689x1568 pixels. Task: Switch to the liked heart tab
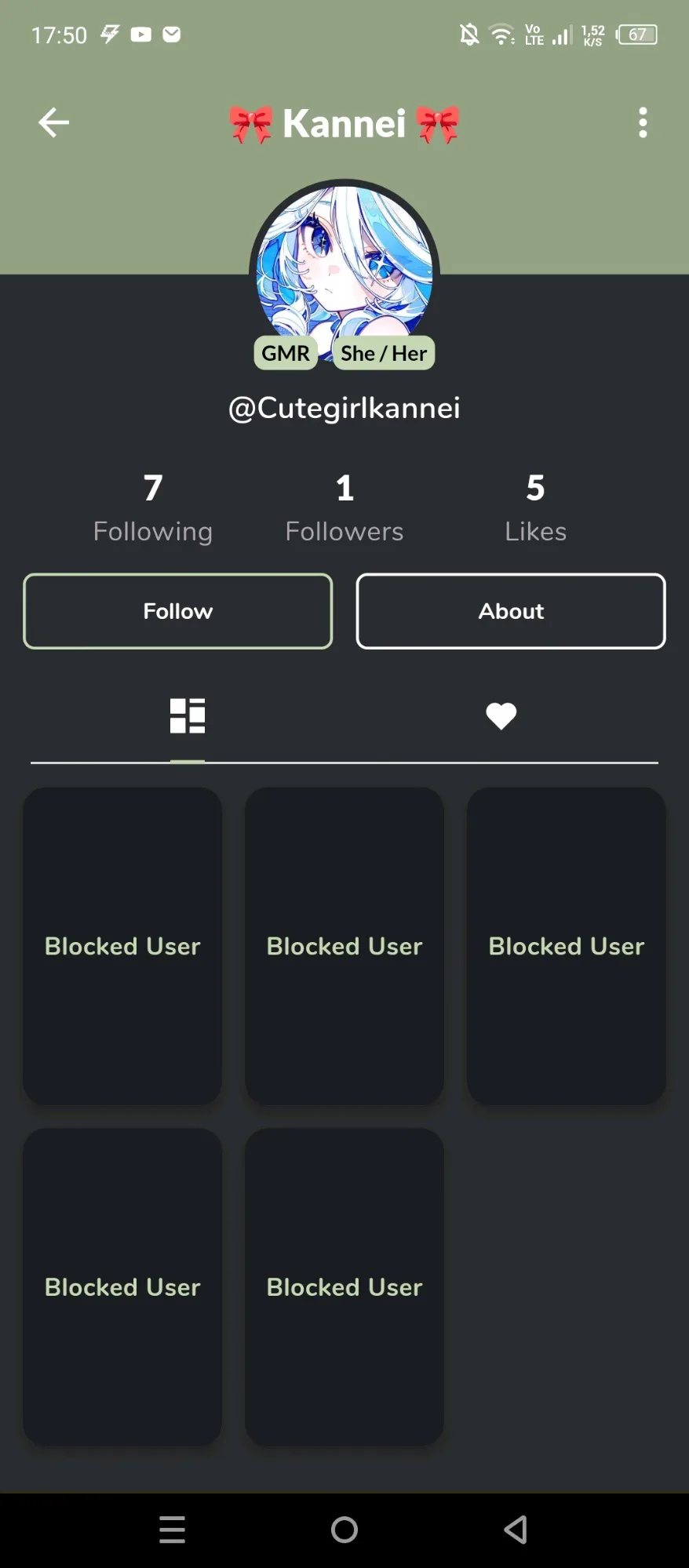501,715
